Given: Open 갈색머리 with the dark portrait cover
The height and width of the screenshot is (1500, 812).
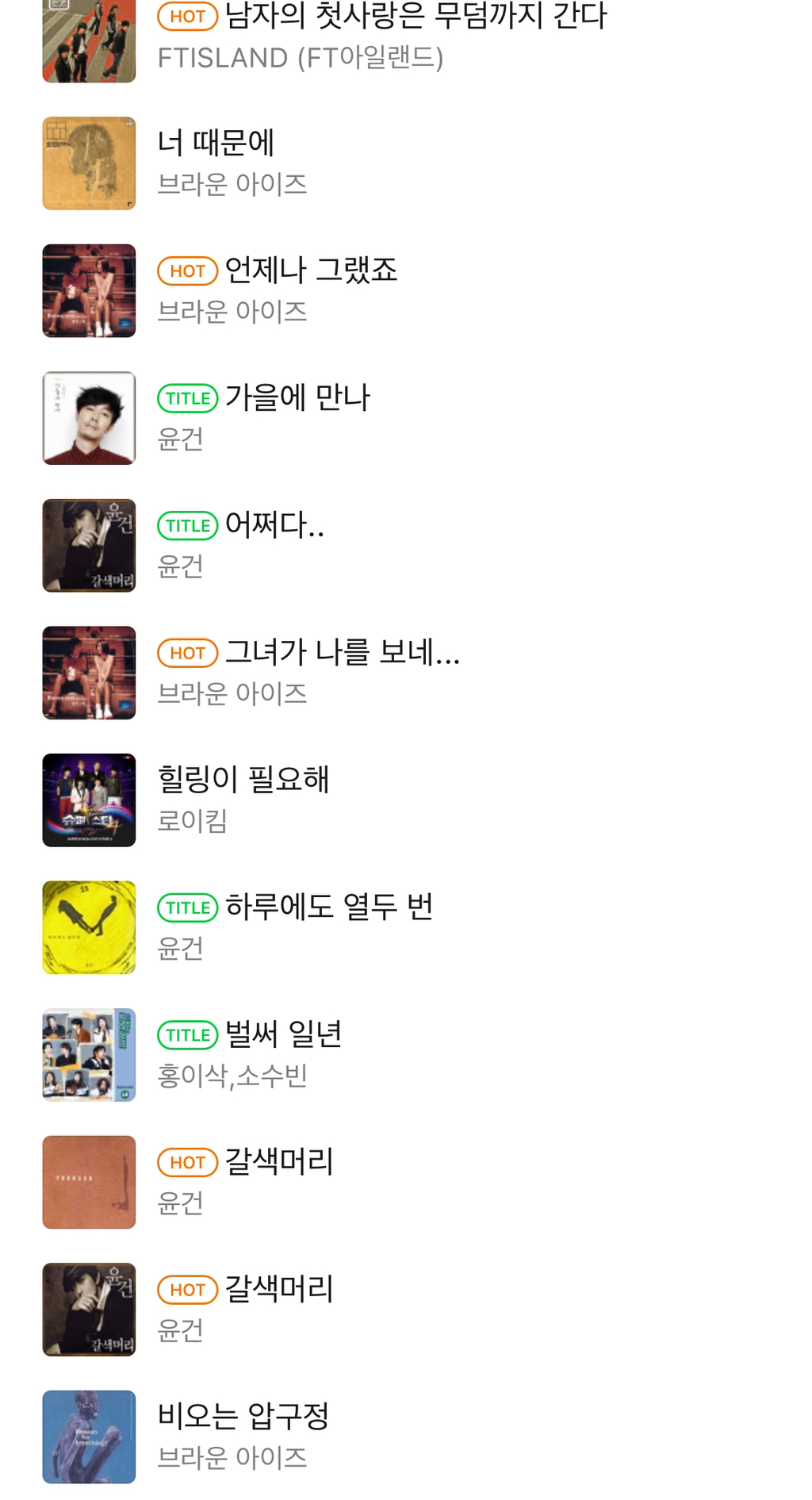Looking at the screenshot, I should point(278,1290).
